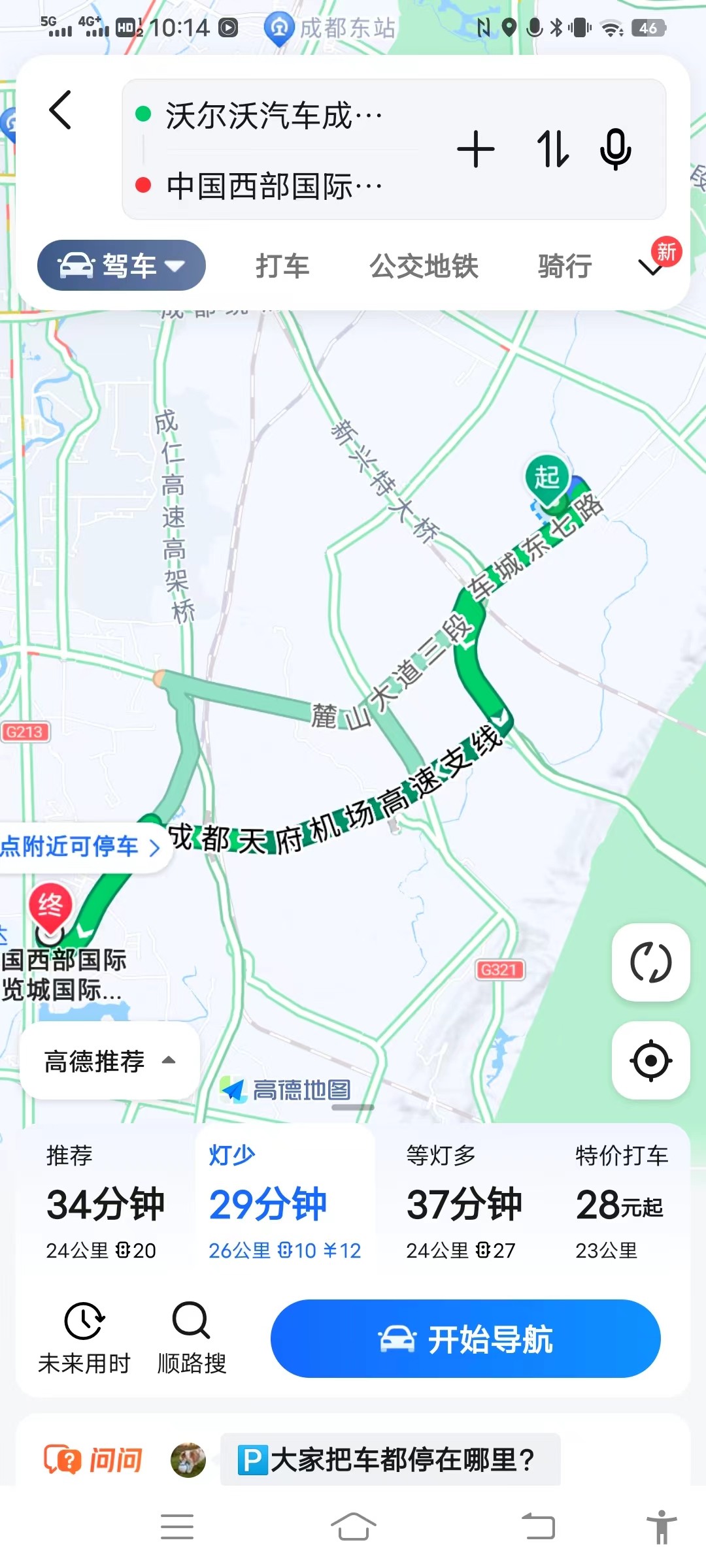Recenter map on current location
The height and width of the screenshot is (1568, 706).
[x=650, y=1060]
